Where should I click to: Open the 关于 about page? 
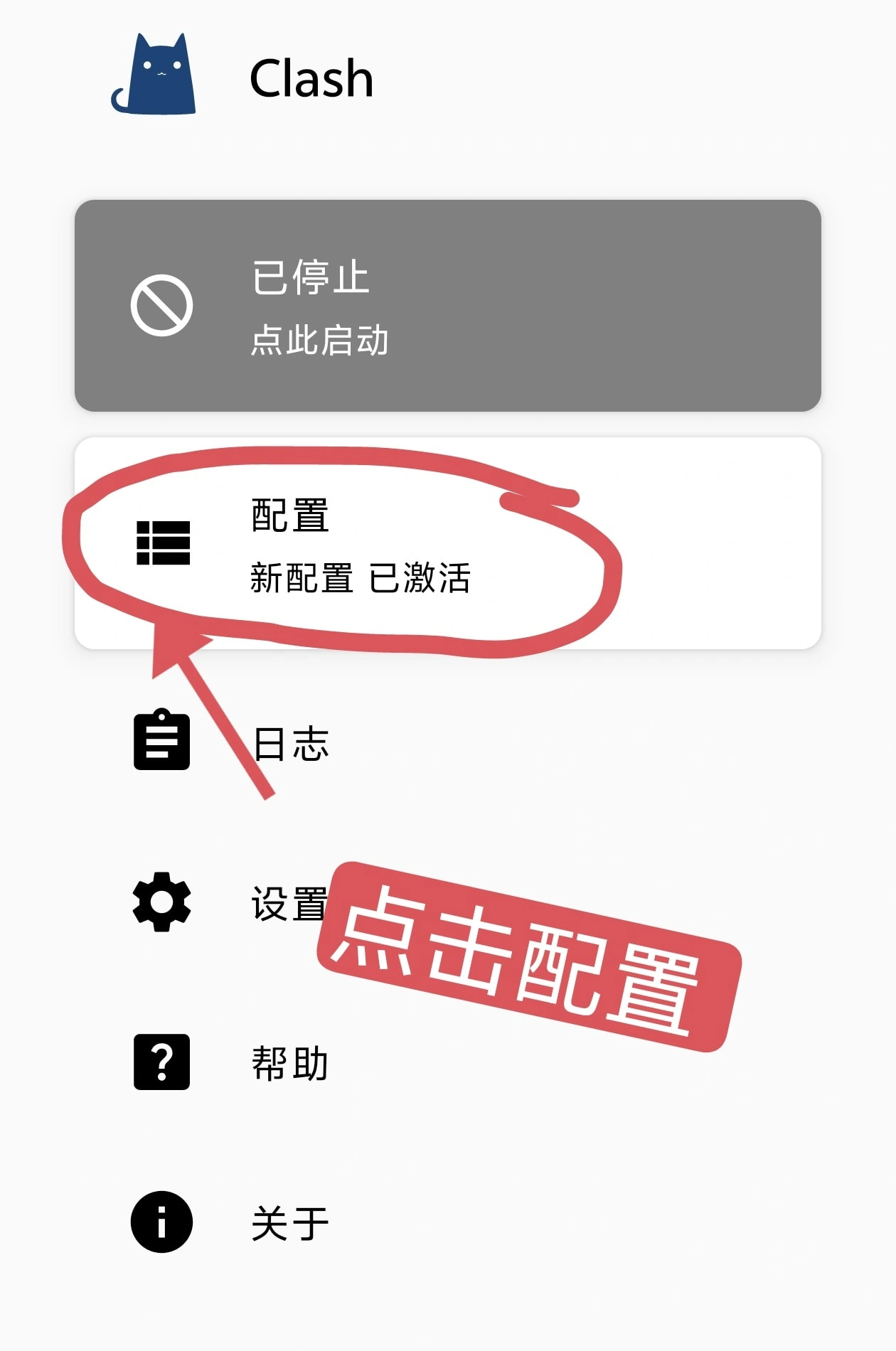coord(289,1223)
